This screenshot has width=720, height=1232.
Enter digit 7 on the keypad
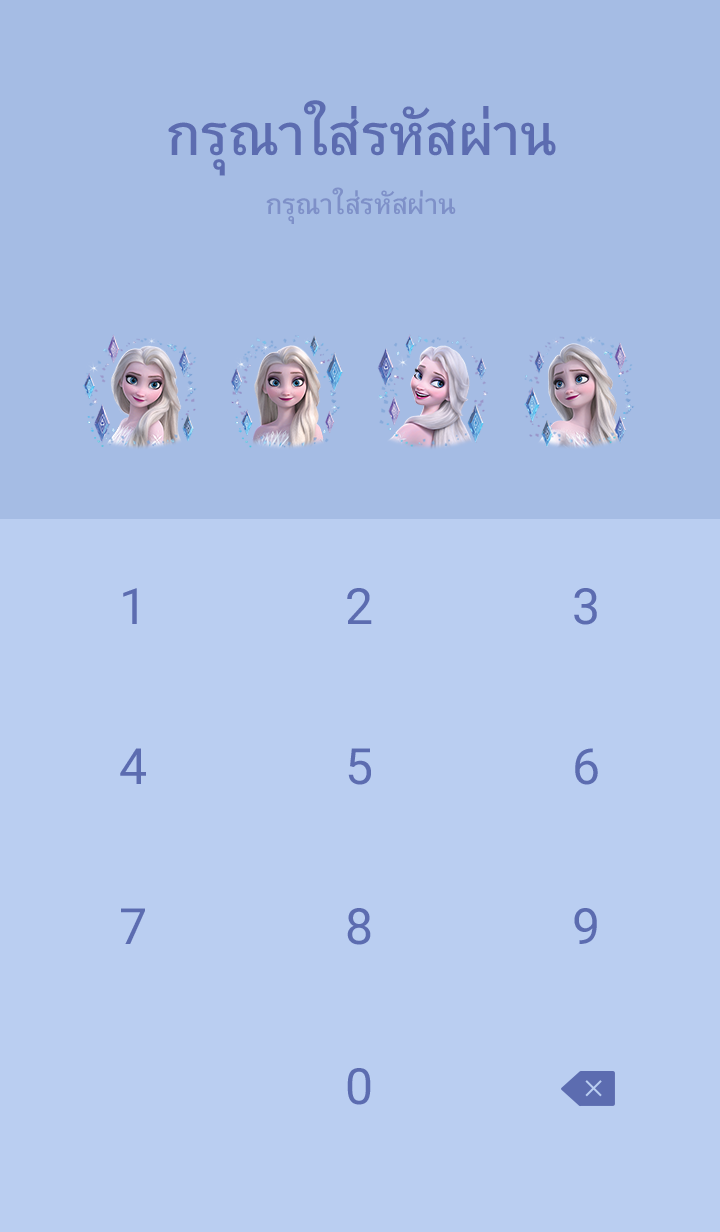pos(132,927)
